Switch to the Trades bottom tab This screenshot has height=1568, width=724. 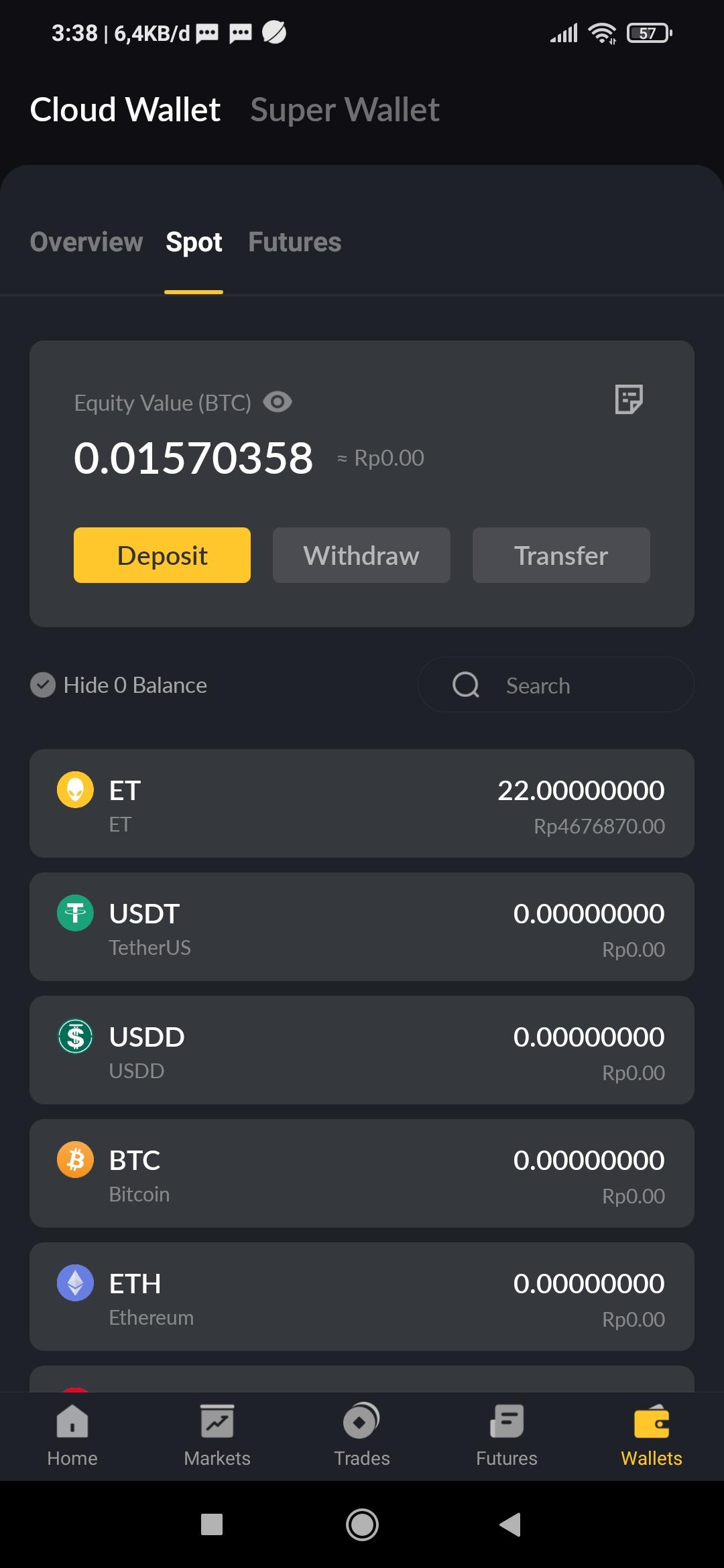point(362,1435)
